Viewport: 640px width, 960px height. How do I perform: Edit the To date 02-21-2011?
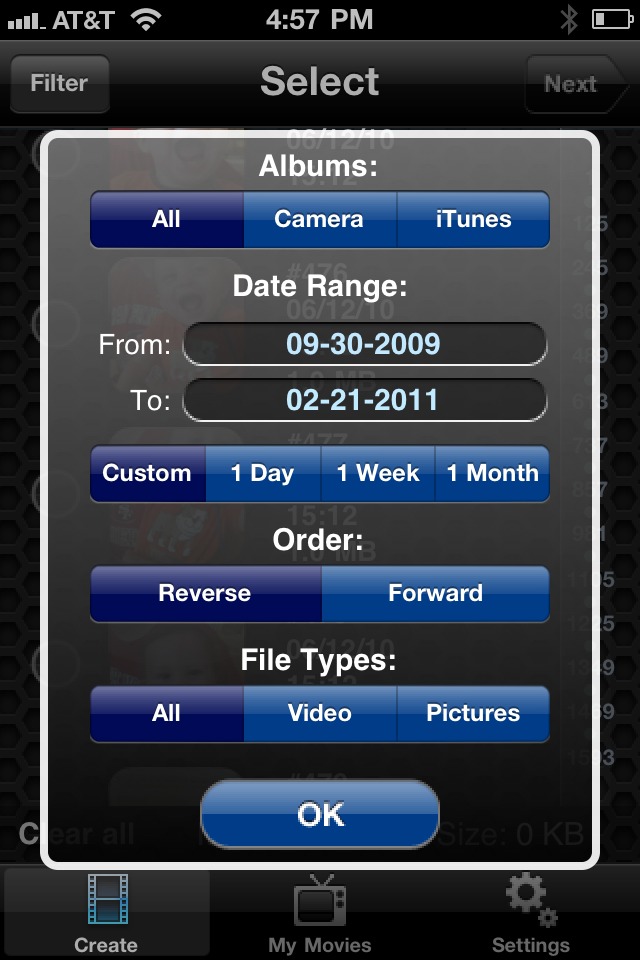(x=365, y=401)
